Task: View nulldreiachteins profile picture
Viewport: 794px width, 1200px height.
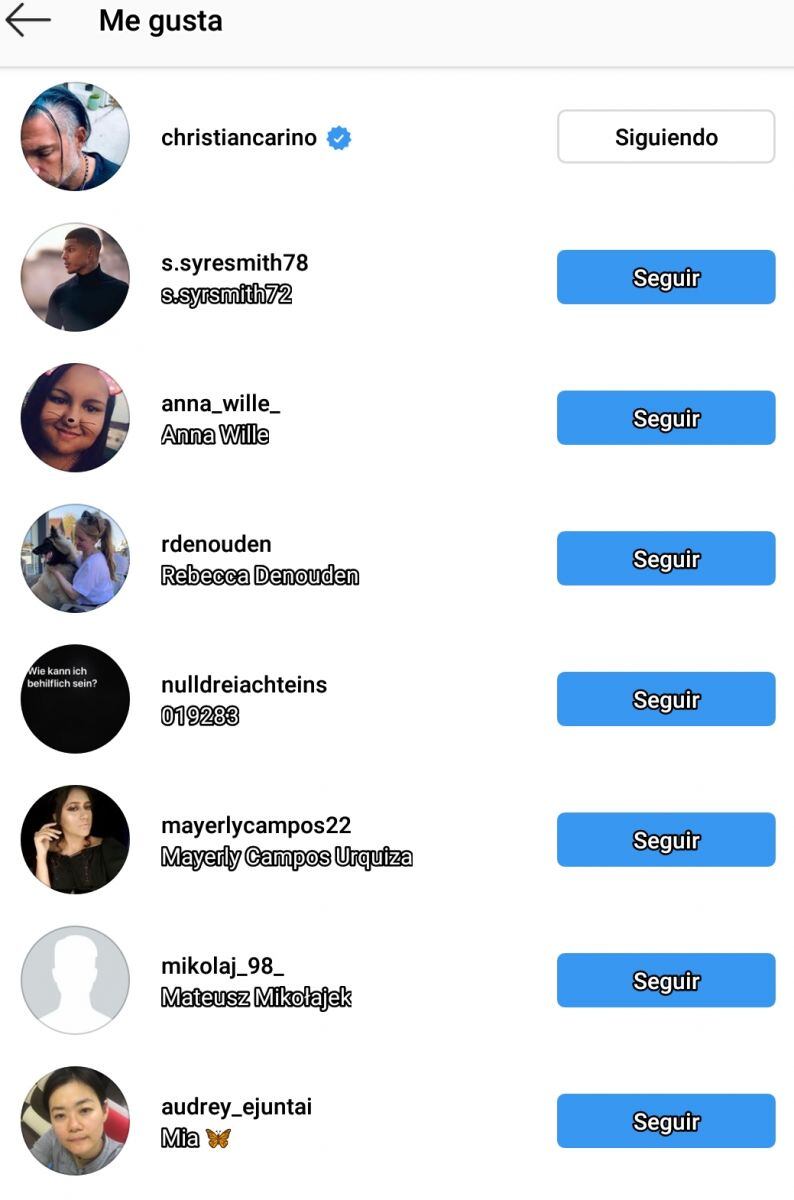Action: click(x=75, y=699)
